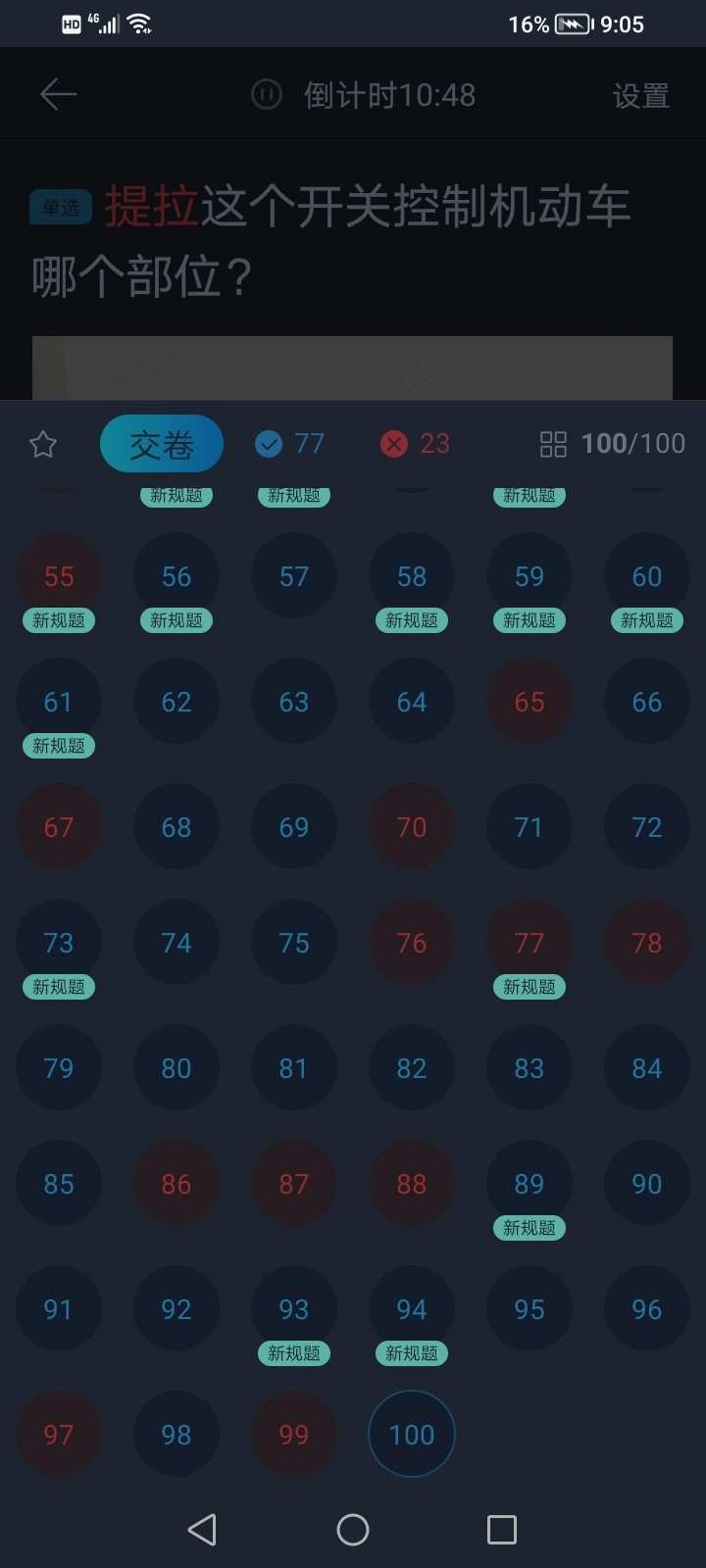Go back using the top arrow
The width and height of the screenshot is (706, 1568).
coord(58,94)
